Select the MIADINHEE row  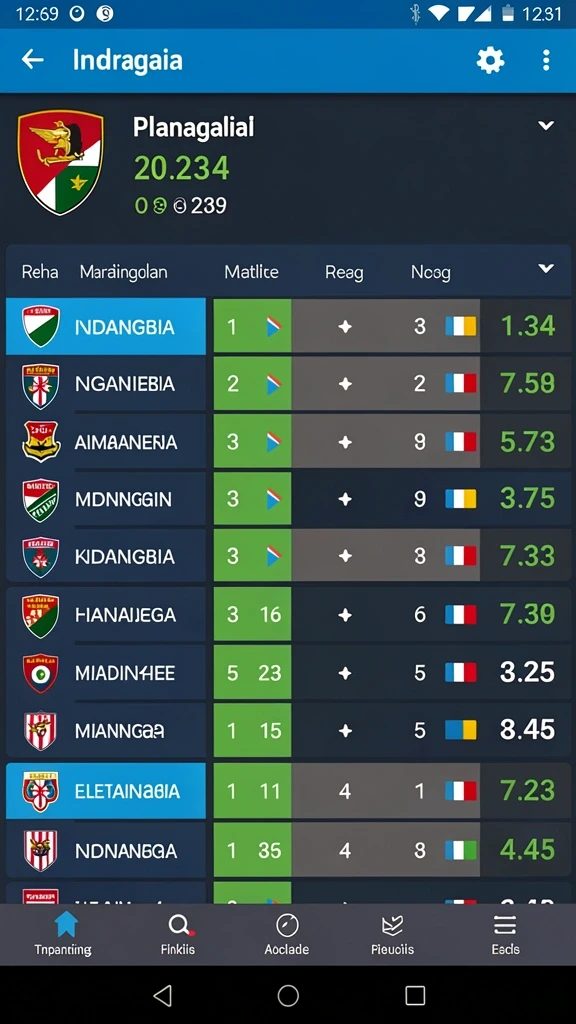[x=289, y=672]
